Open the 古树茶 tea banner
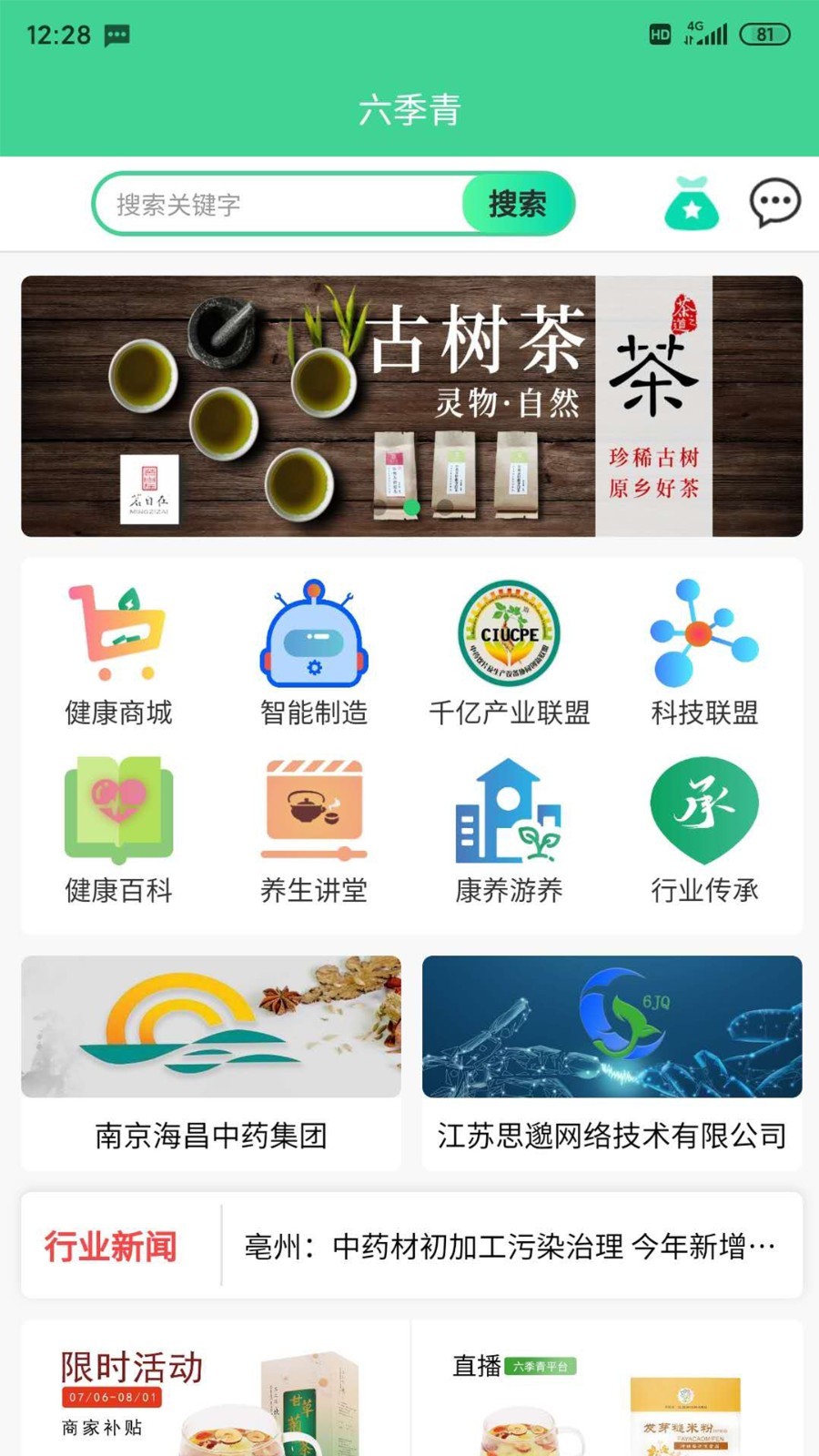Image resolution: width=819 pixels, height=1456 pixels. point(411,406)
